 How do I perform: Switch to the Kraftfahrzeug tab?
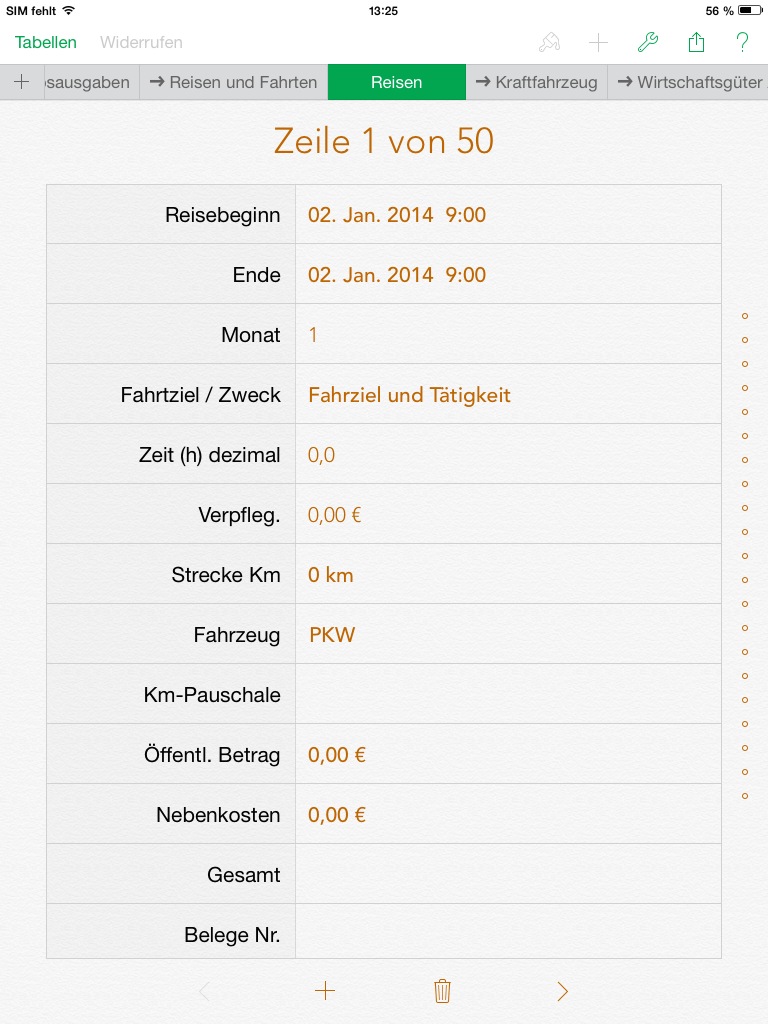pyautogui.click(x=536, y=82)
